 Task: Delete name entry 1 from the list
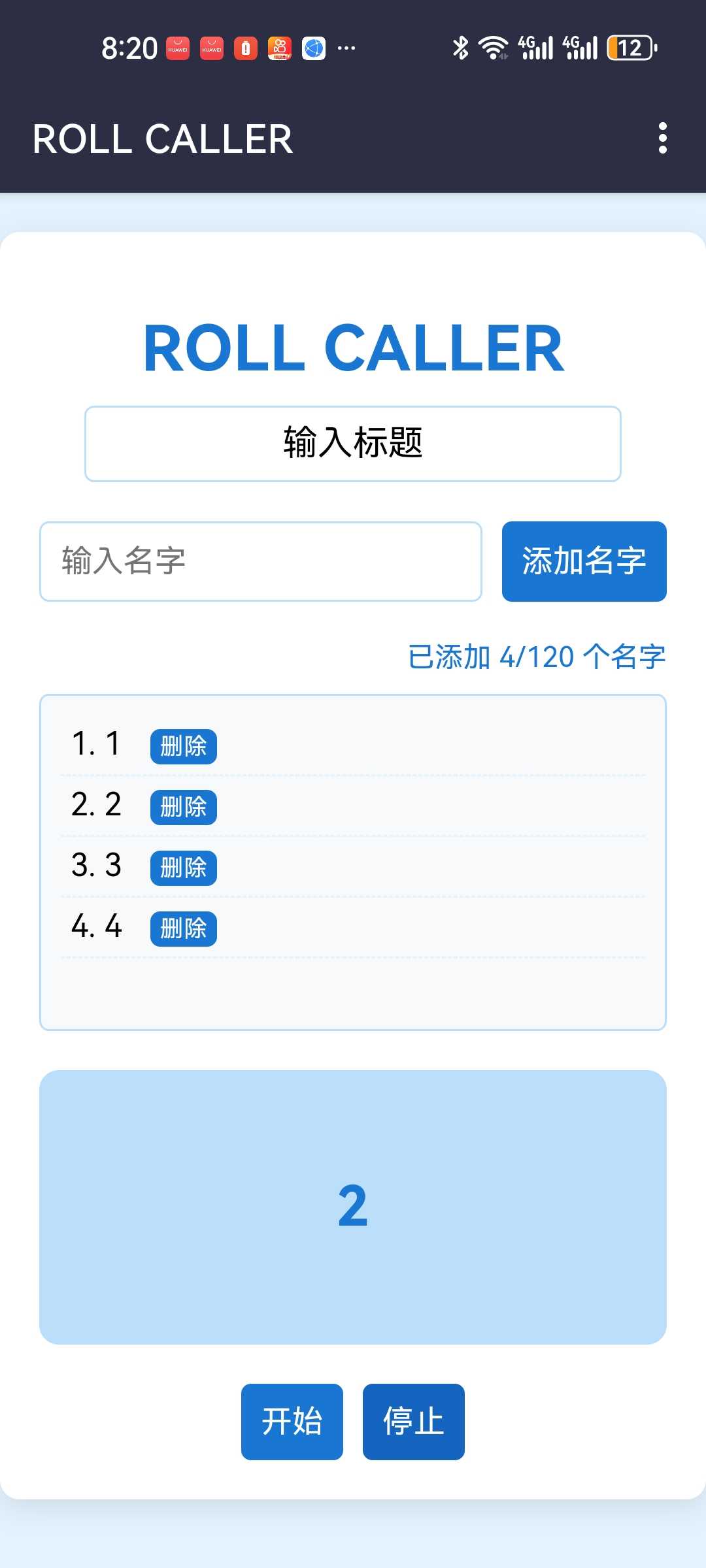click(183, 746)
